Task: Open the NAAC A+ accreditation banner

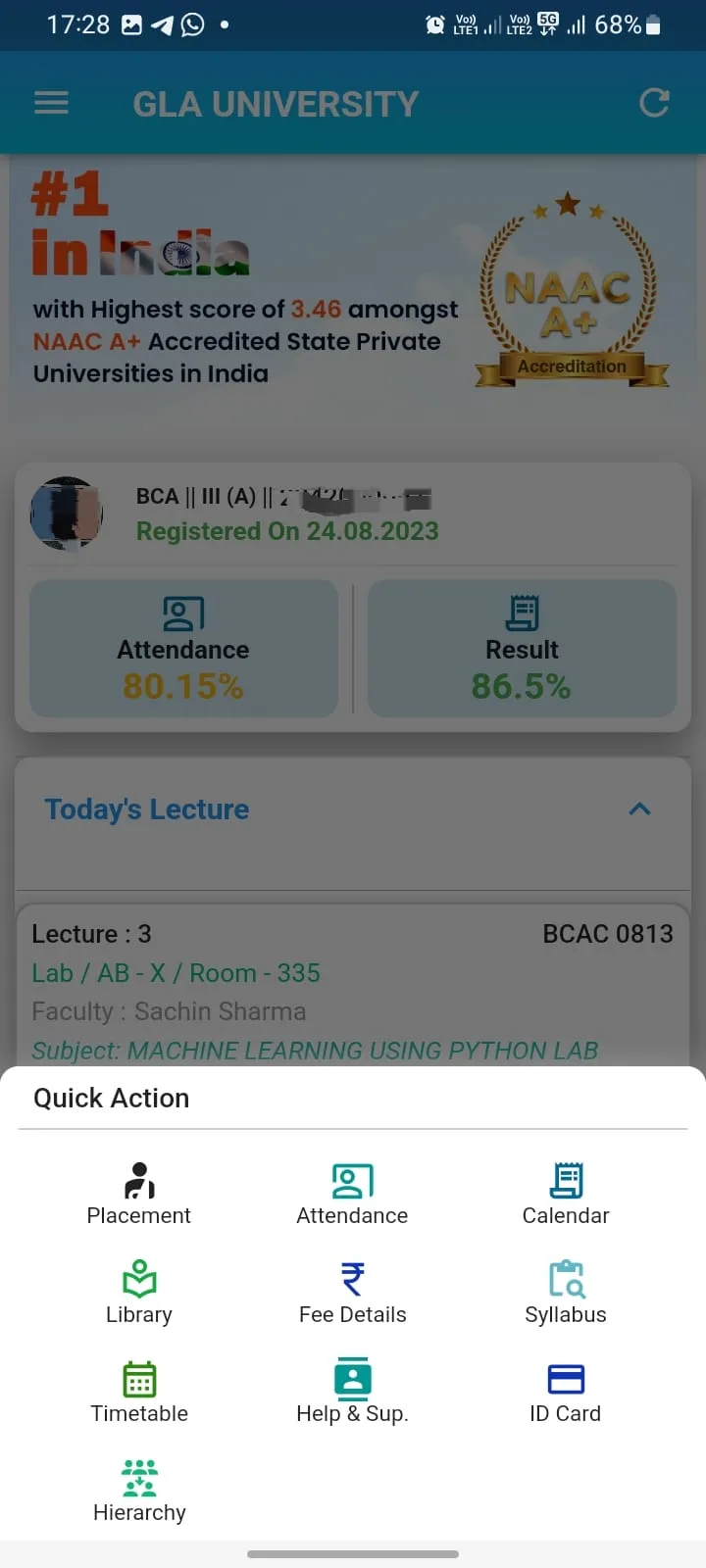Action: point(353,294)
